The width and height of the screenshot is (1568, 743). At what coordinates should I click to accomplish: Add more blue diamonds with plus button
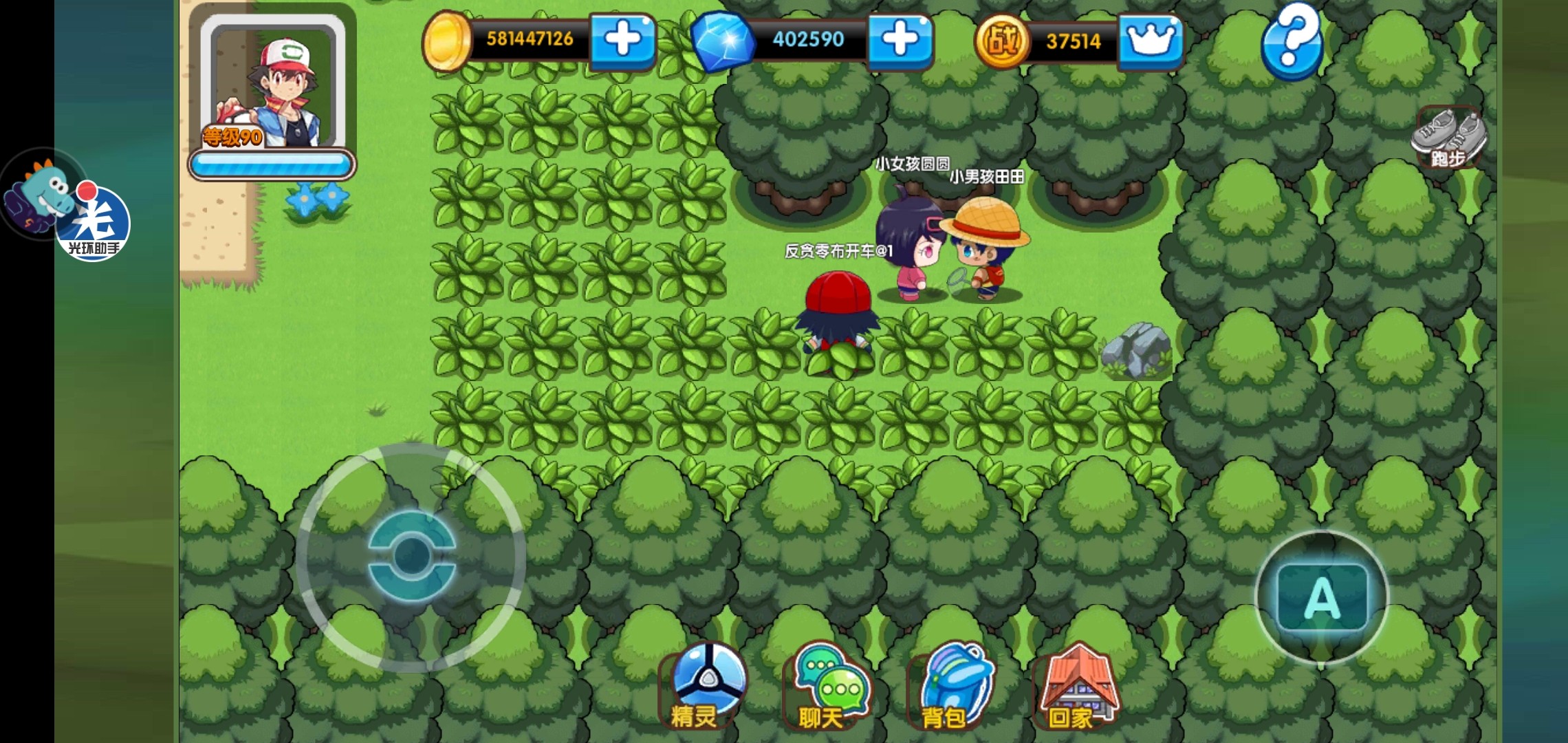[900, 41]
